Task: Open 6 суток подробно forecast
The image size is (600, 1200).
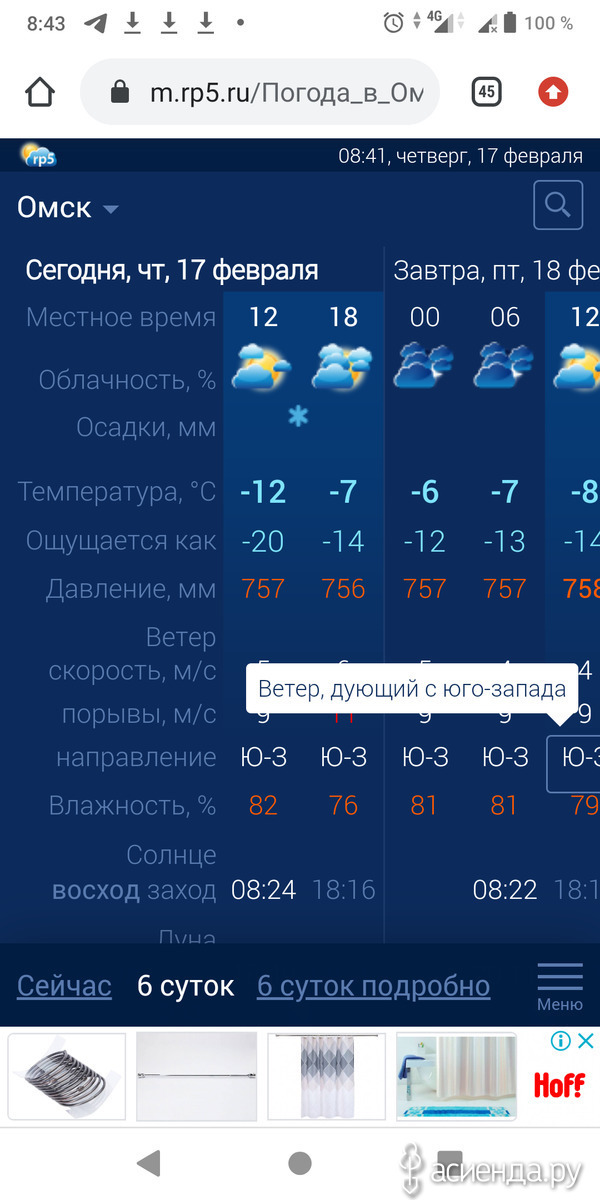Action: click(x=373, y=986)
